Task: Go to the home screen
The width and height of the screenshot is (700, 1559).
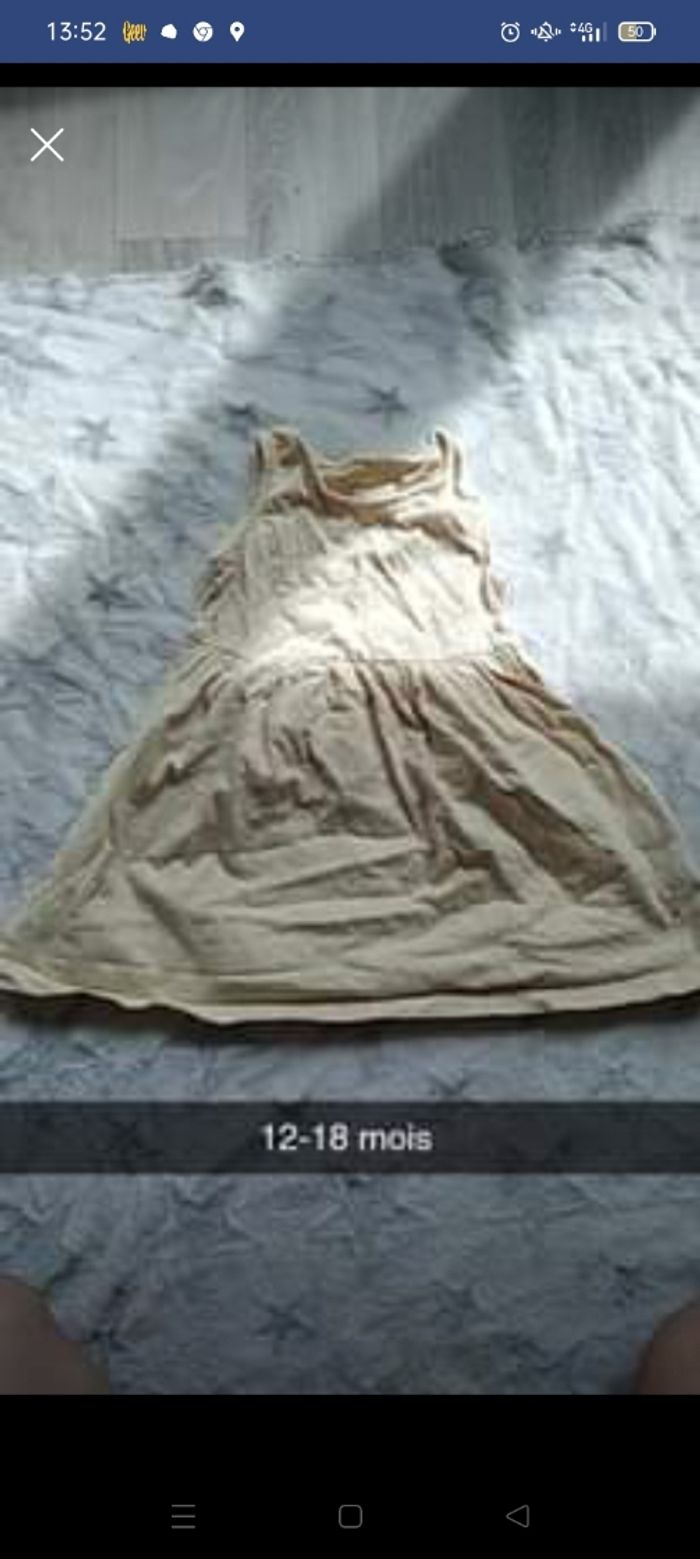Action: pos(350,1516)
